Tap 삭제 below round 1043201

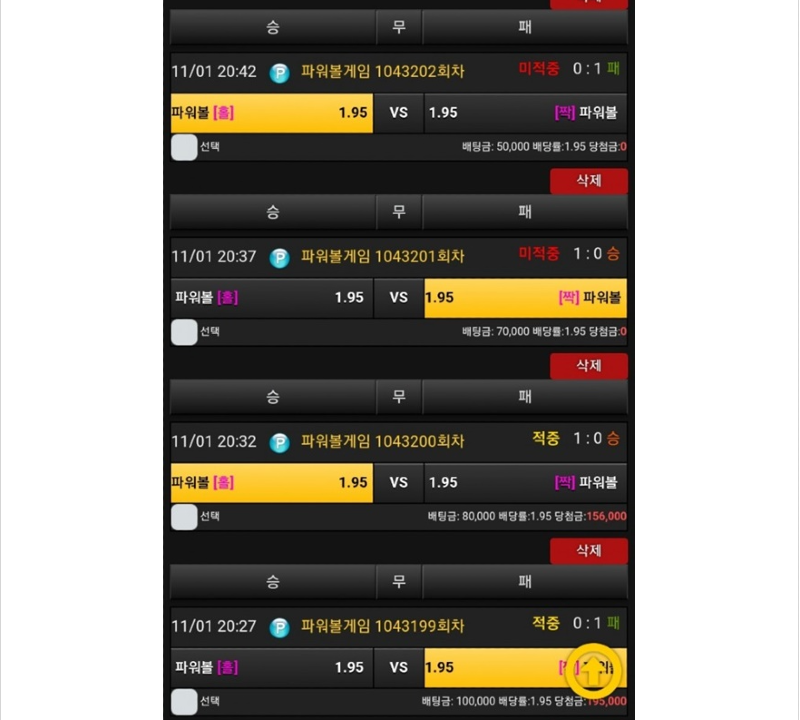click(x=589, y=366)
